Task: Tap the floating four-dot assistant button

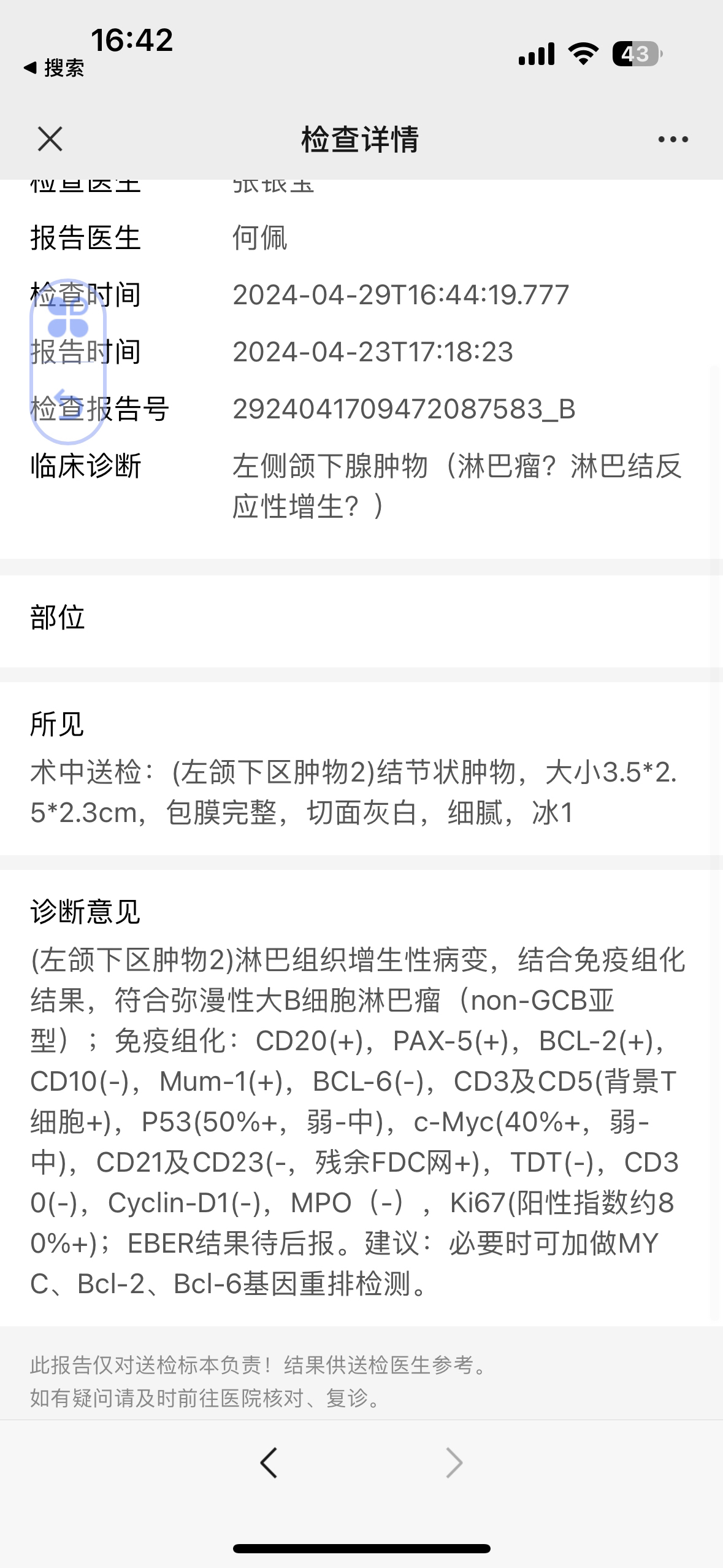Action: tap(68, 318)
